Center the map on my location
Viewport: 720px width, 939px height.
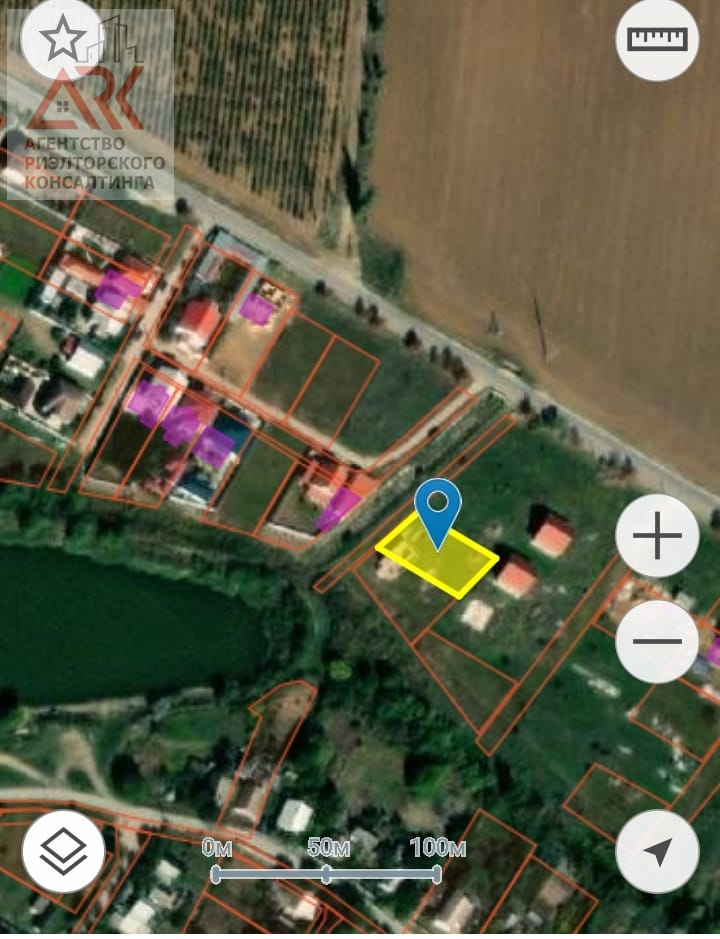(657, 851)
